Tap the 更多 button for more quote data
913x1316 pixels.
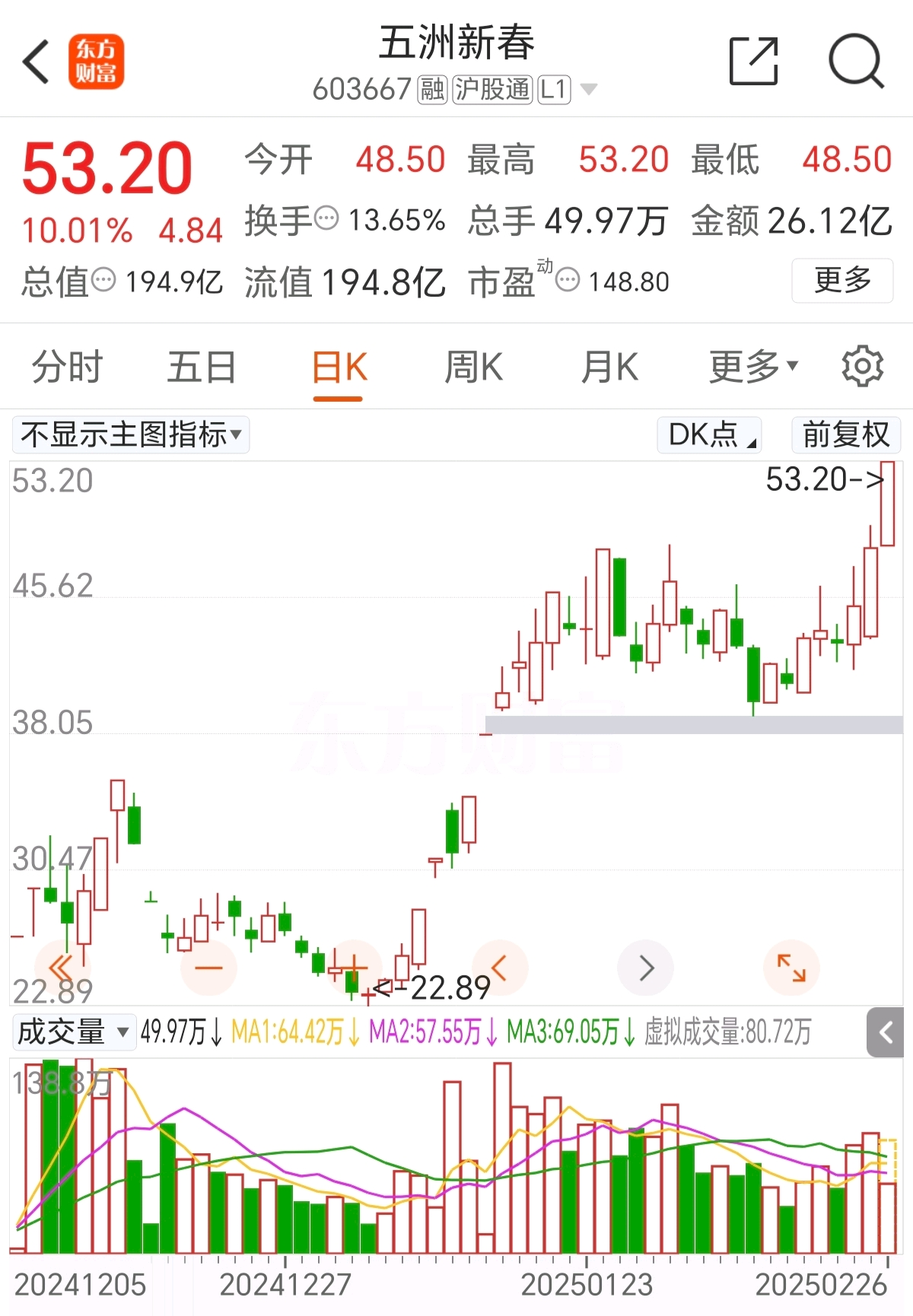(x=842, y=281)
